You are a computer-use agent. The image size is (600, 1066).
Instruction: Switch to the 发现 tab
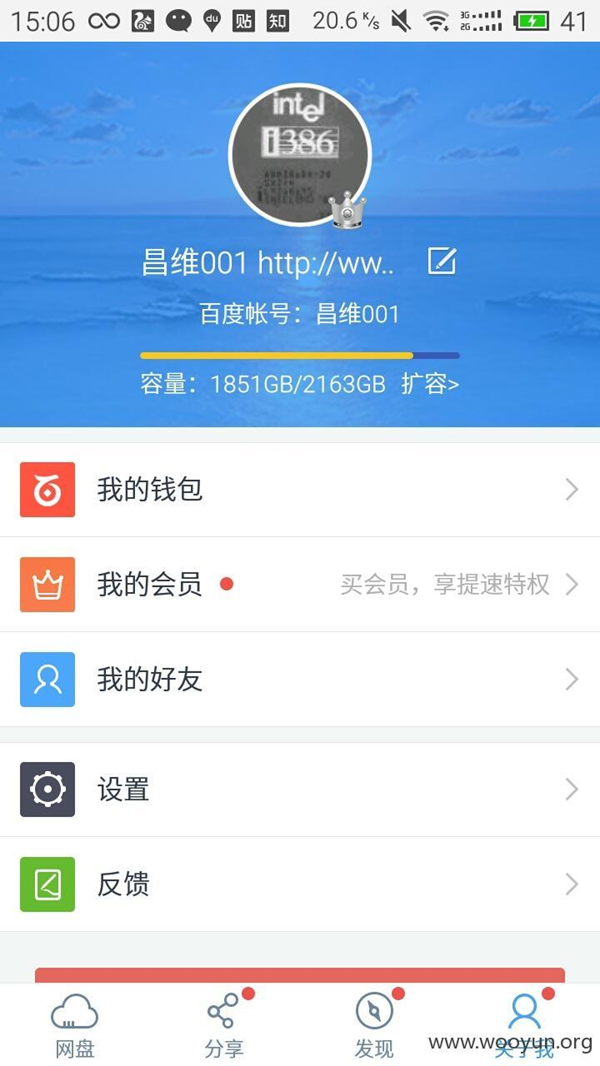[374, 1025]
